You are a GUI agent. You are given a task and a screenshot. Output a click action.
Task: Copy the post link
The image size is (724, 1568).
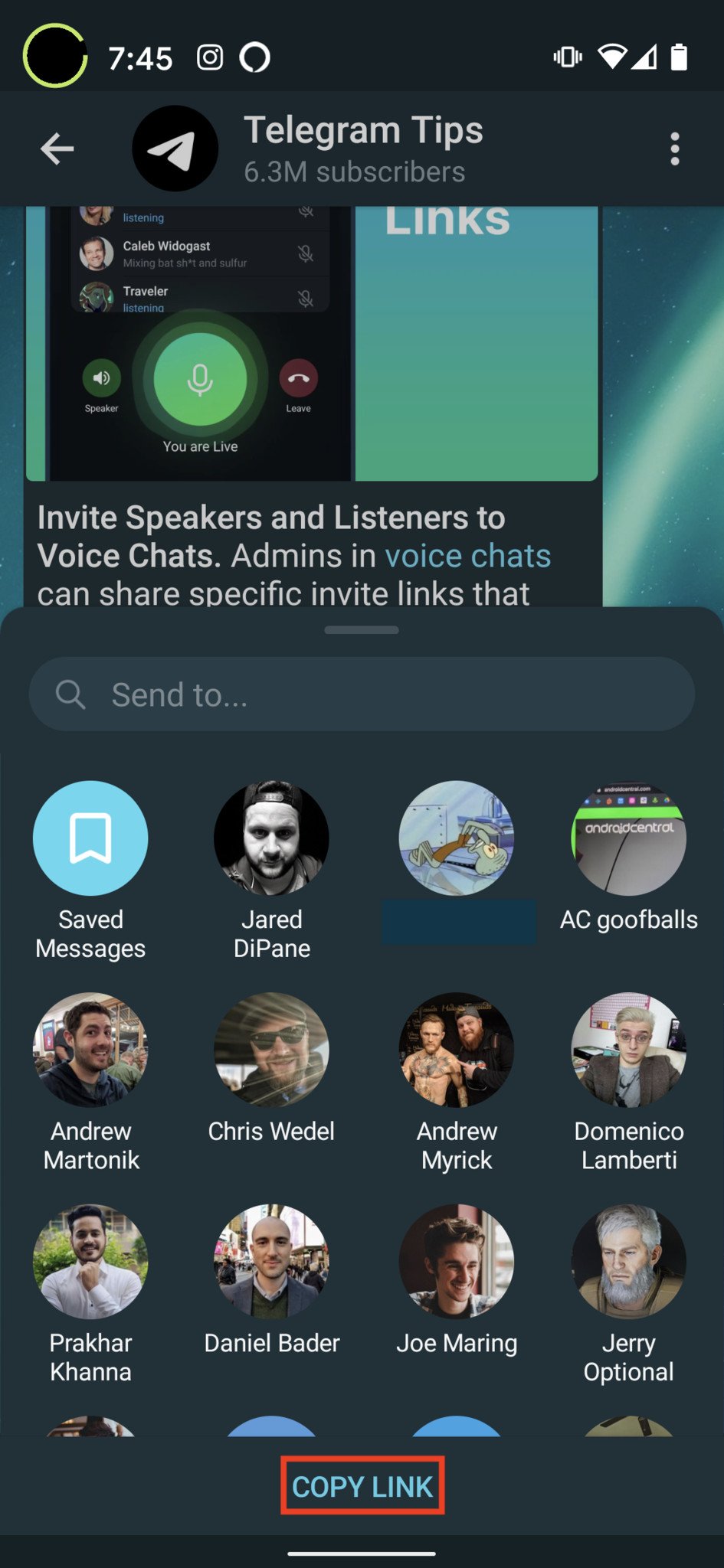pyautogui.click(x=362, y=1486)
